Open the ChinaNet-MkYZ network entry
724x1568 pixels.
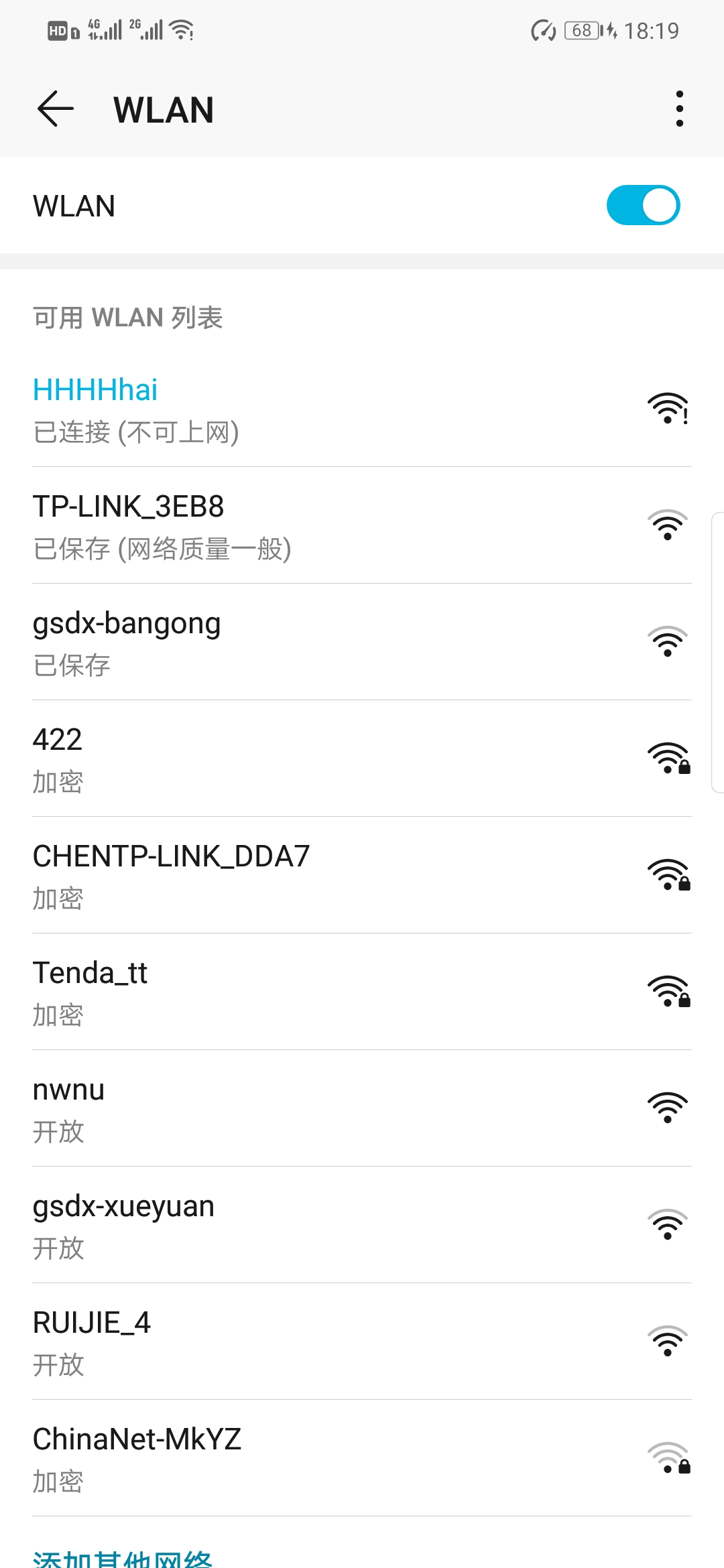362,1458
